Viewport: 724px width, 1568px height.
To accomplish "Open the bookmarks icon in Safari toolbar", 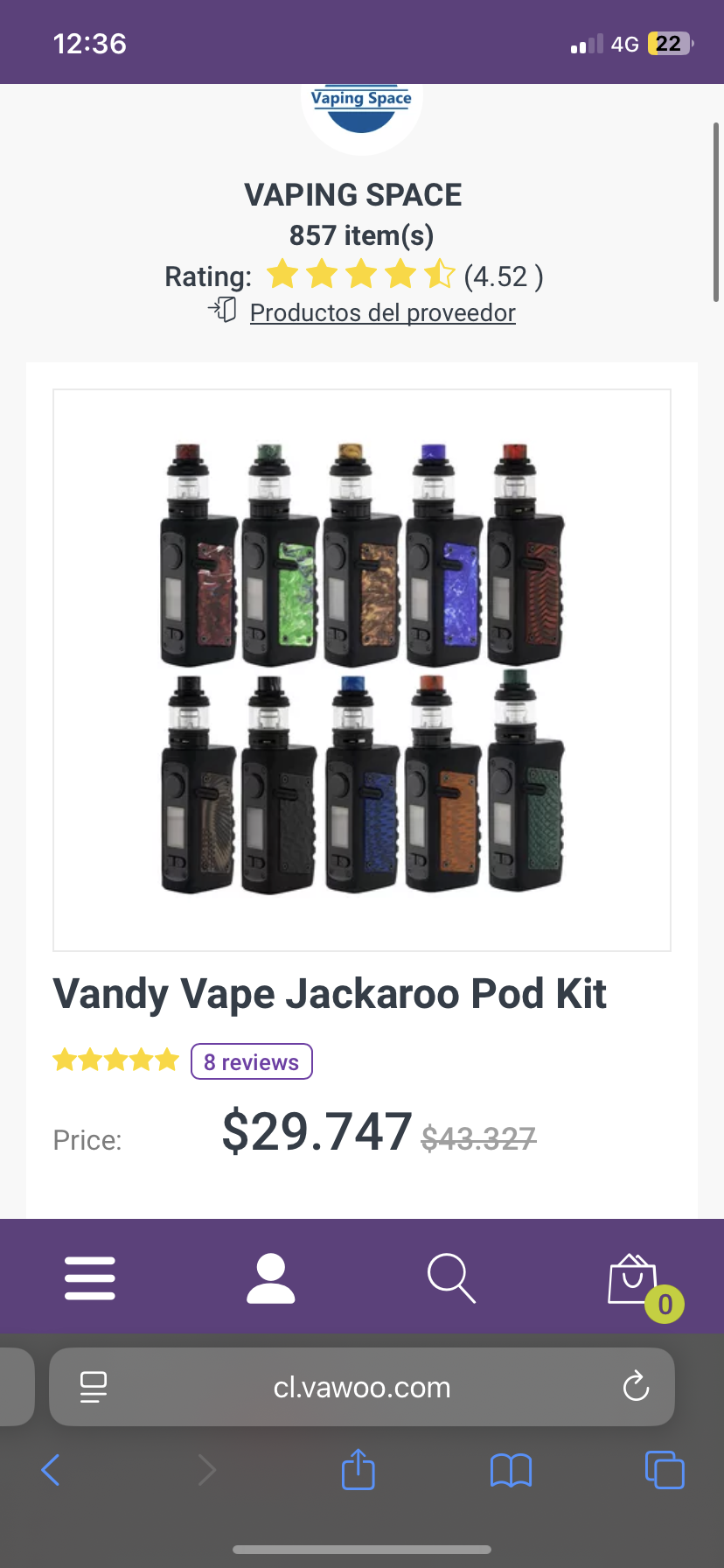I will (x=511, y=1470).
